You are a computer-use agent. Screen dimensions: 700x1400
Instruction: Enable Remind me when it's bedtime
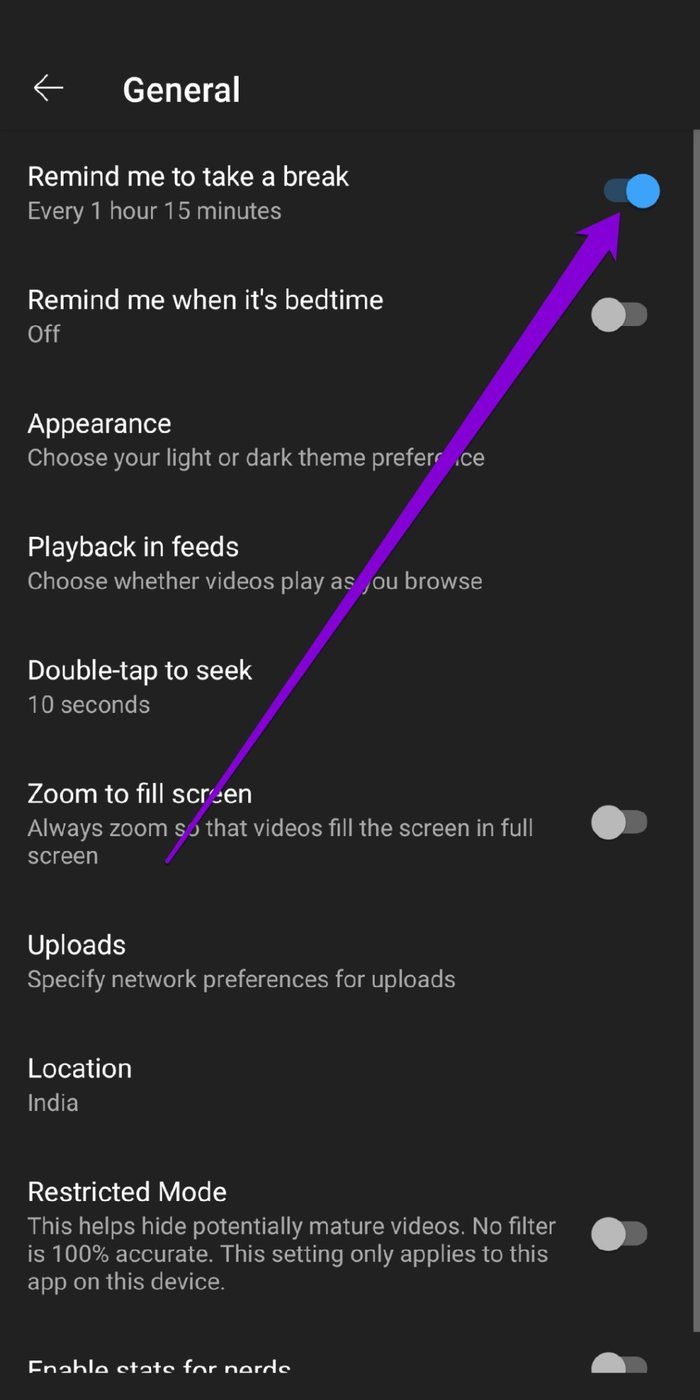619,315
